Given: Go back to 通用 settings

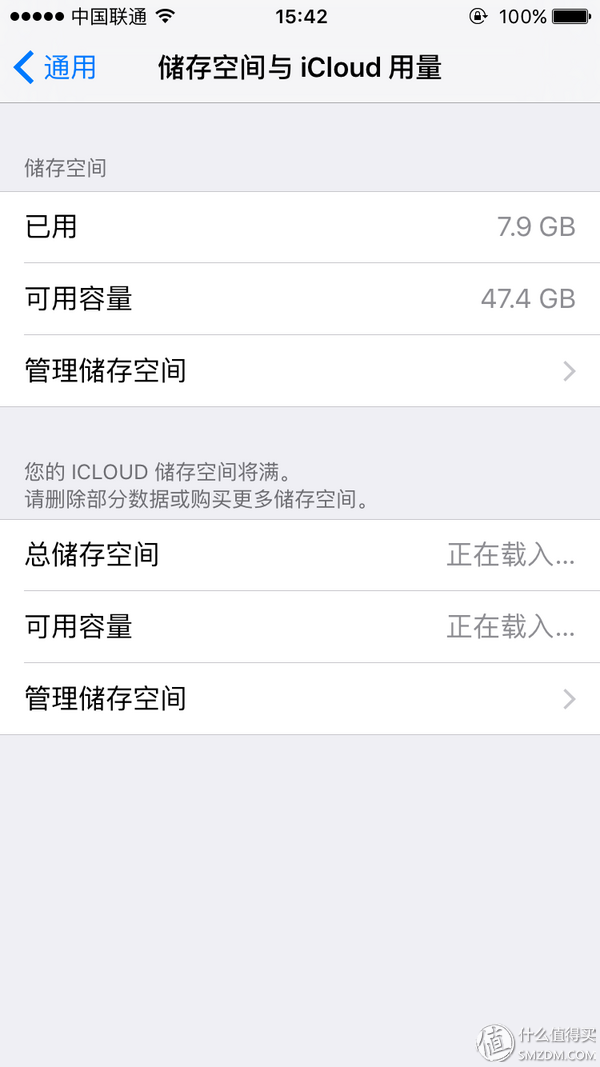Looking at the screenshot, I should (56, 68).
